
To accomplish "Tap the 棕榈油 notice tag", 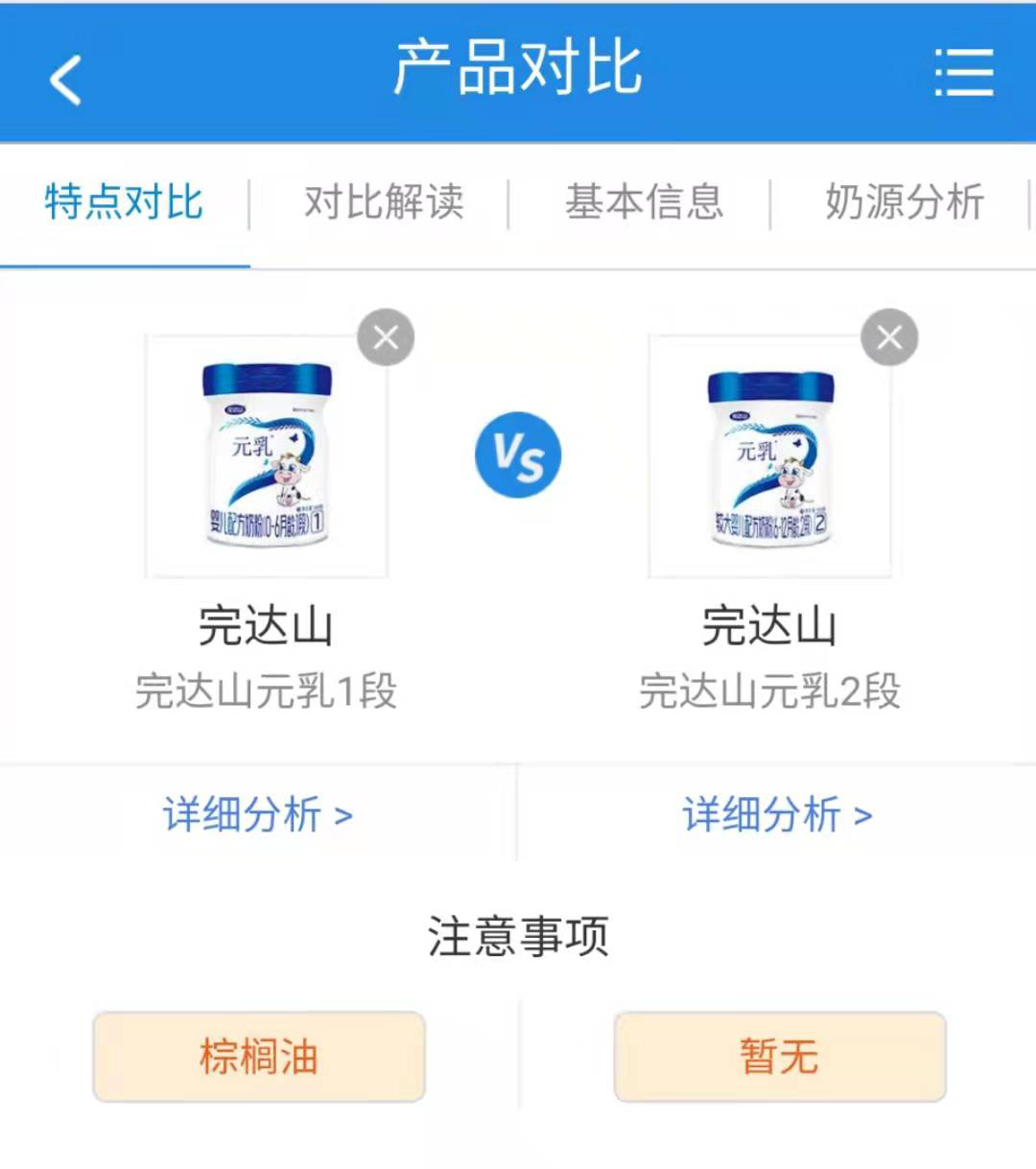I will point(259,1057).
